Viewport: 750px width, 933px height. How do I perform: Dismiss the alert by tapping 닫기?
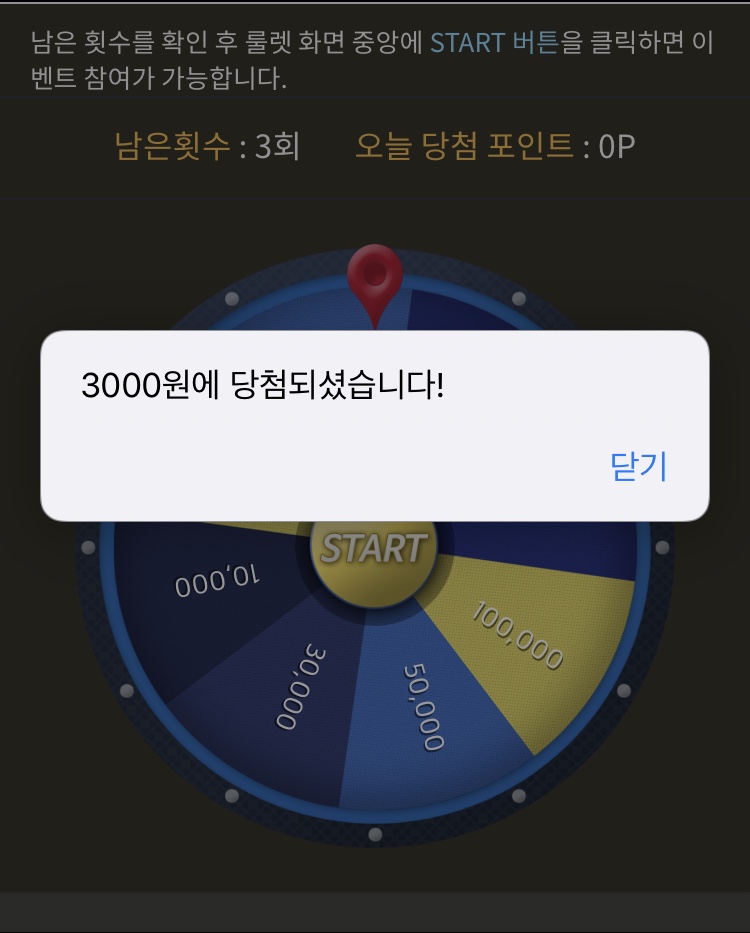(638, 467)
